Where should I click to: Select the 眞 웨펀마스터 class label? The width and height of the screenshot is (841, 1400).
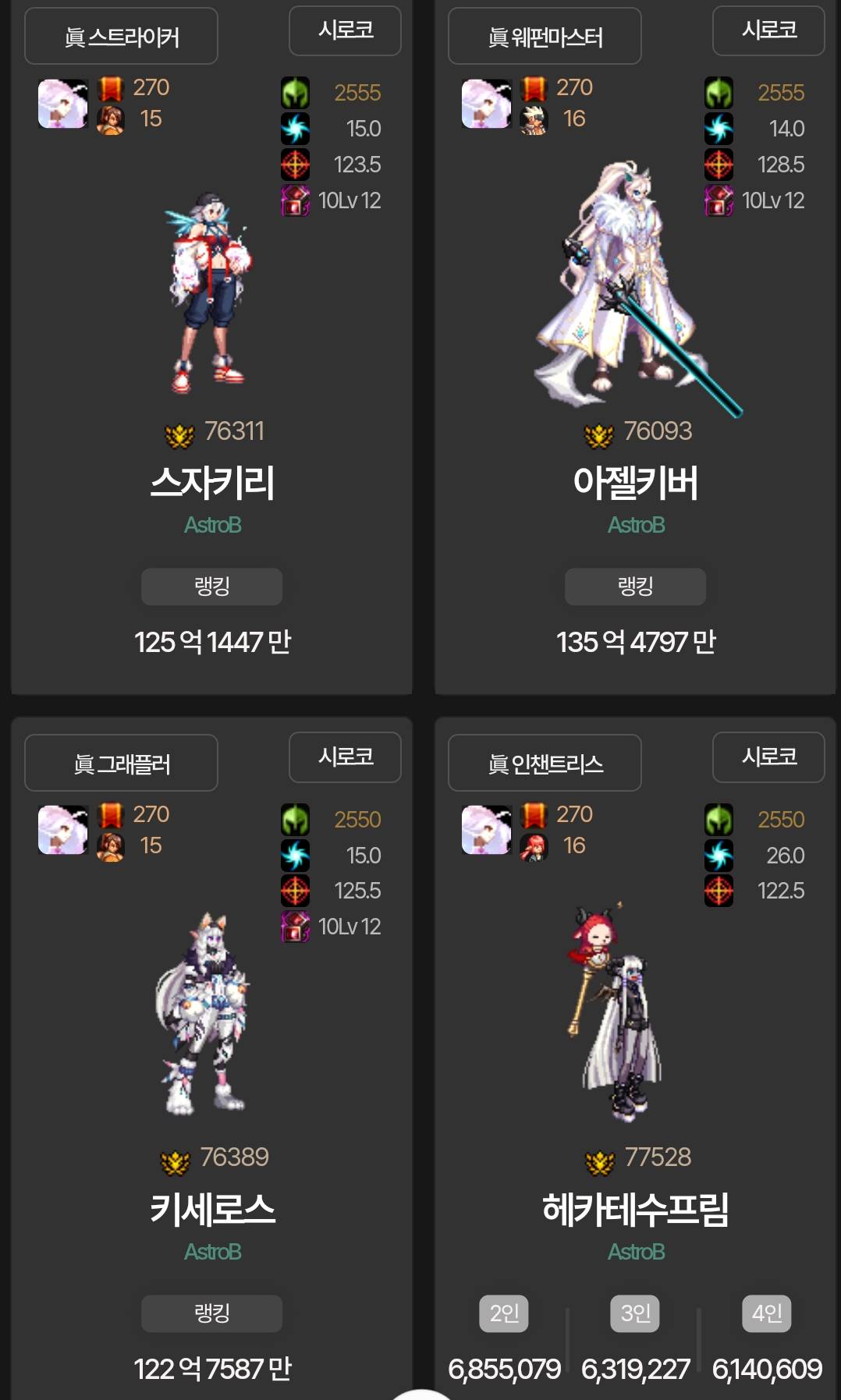pos(545,37)
